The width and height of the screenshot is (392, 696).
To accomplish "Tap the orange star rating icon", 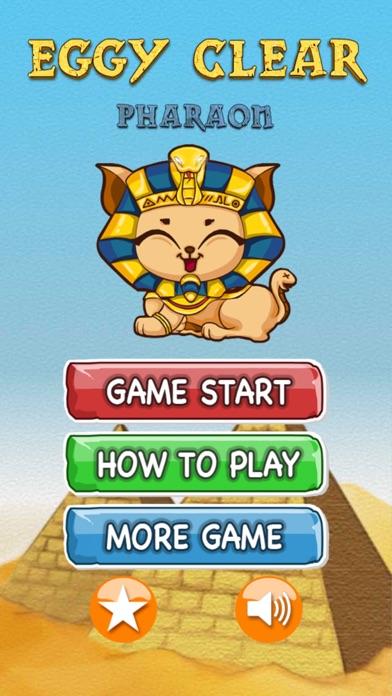I will pyautogui.click(x=123, y=609).
